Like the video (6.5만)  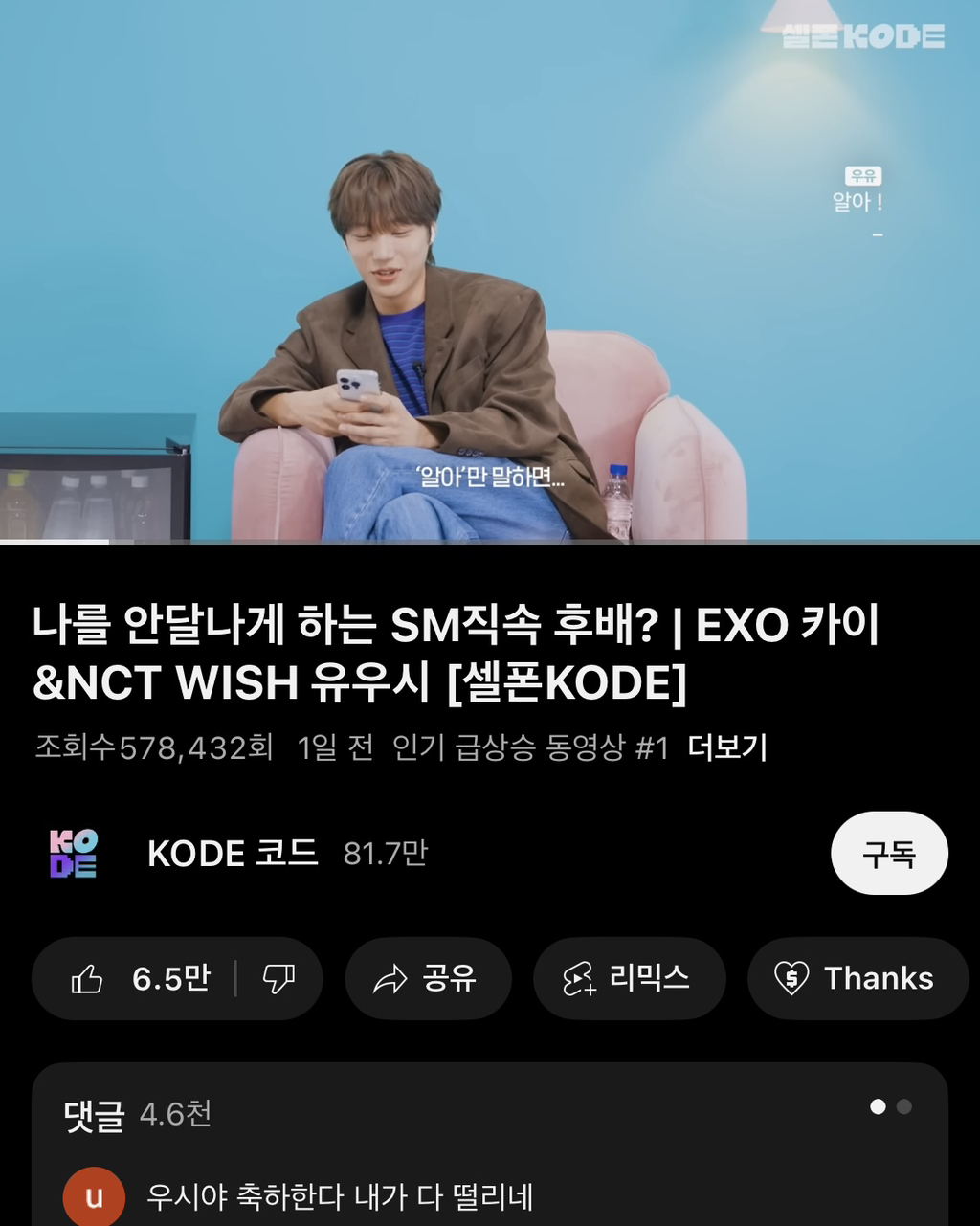pos(139,978)
